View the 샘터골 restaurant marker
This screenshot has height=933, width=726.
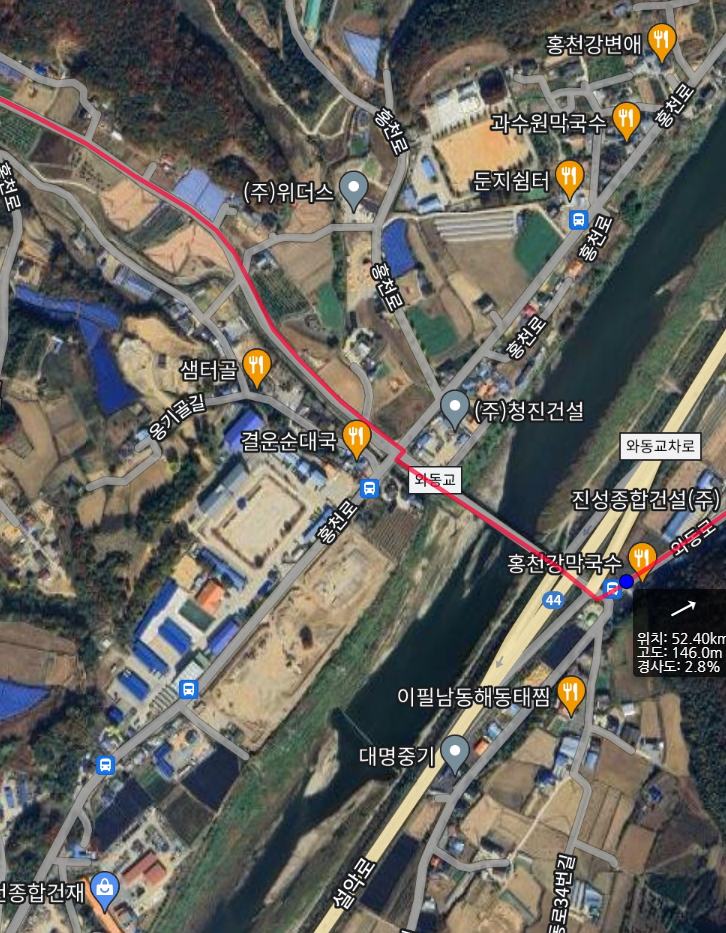[x=256, y=367]
